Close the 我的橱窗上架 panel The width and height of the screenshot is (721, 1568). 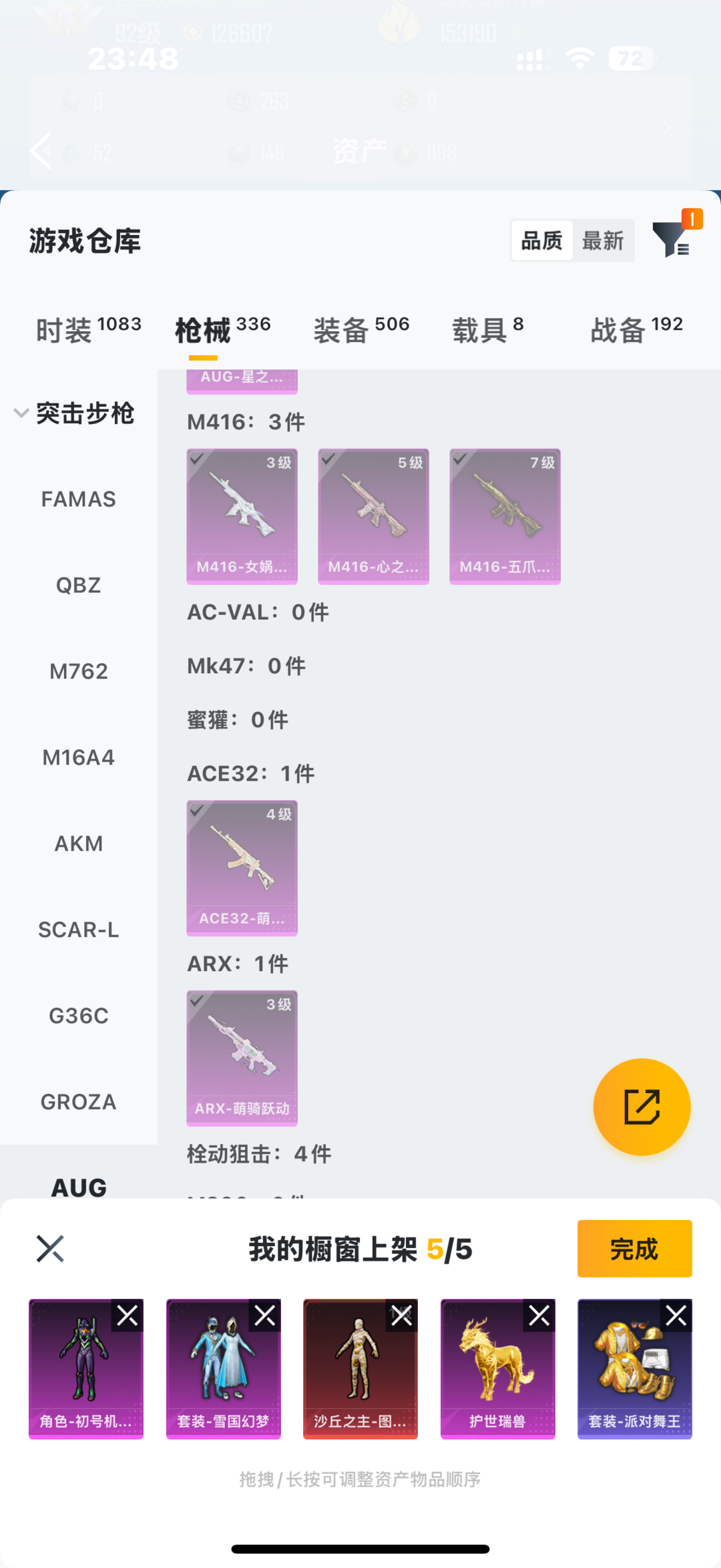coord(50,1249)
